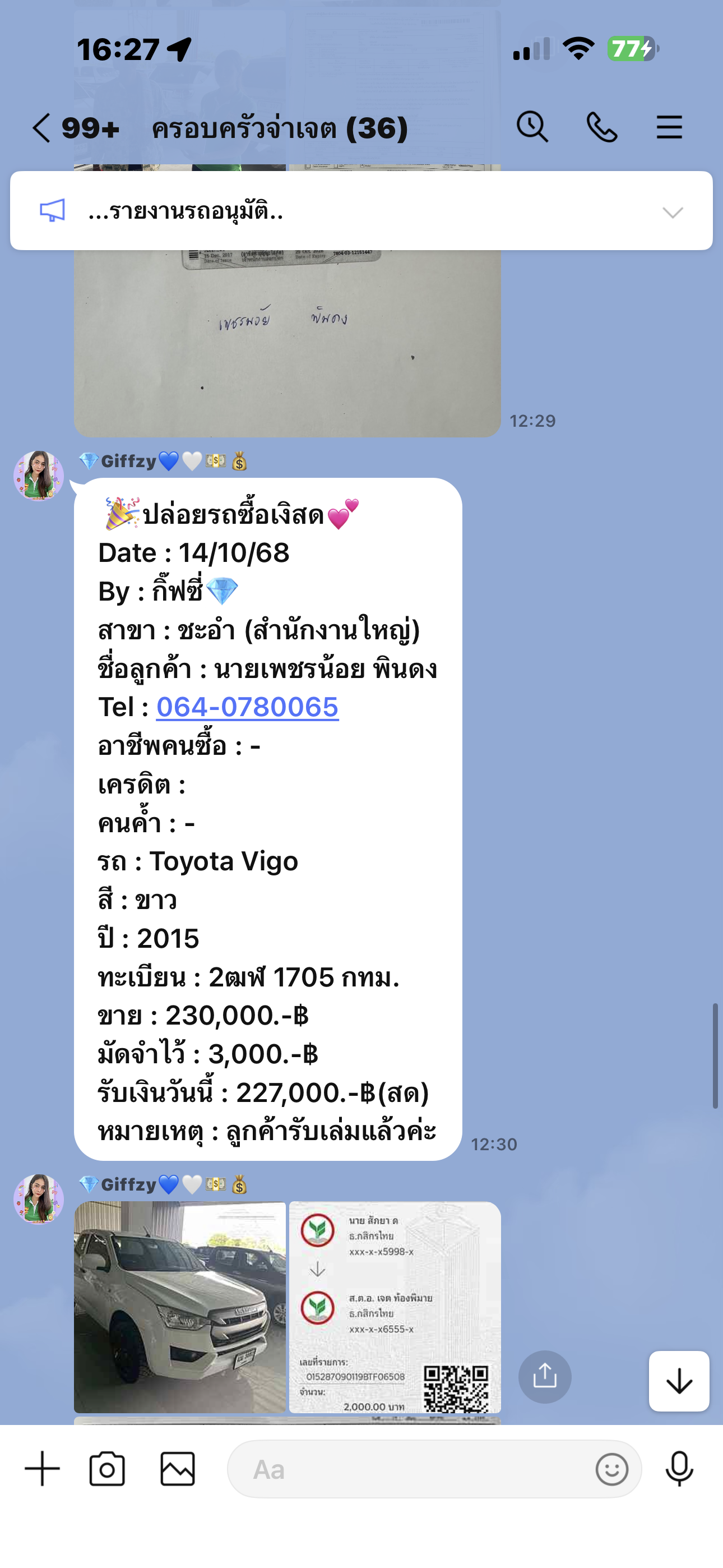
Task: View Giffzy's profile picture
Action: (x=39, y=476)
